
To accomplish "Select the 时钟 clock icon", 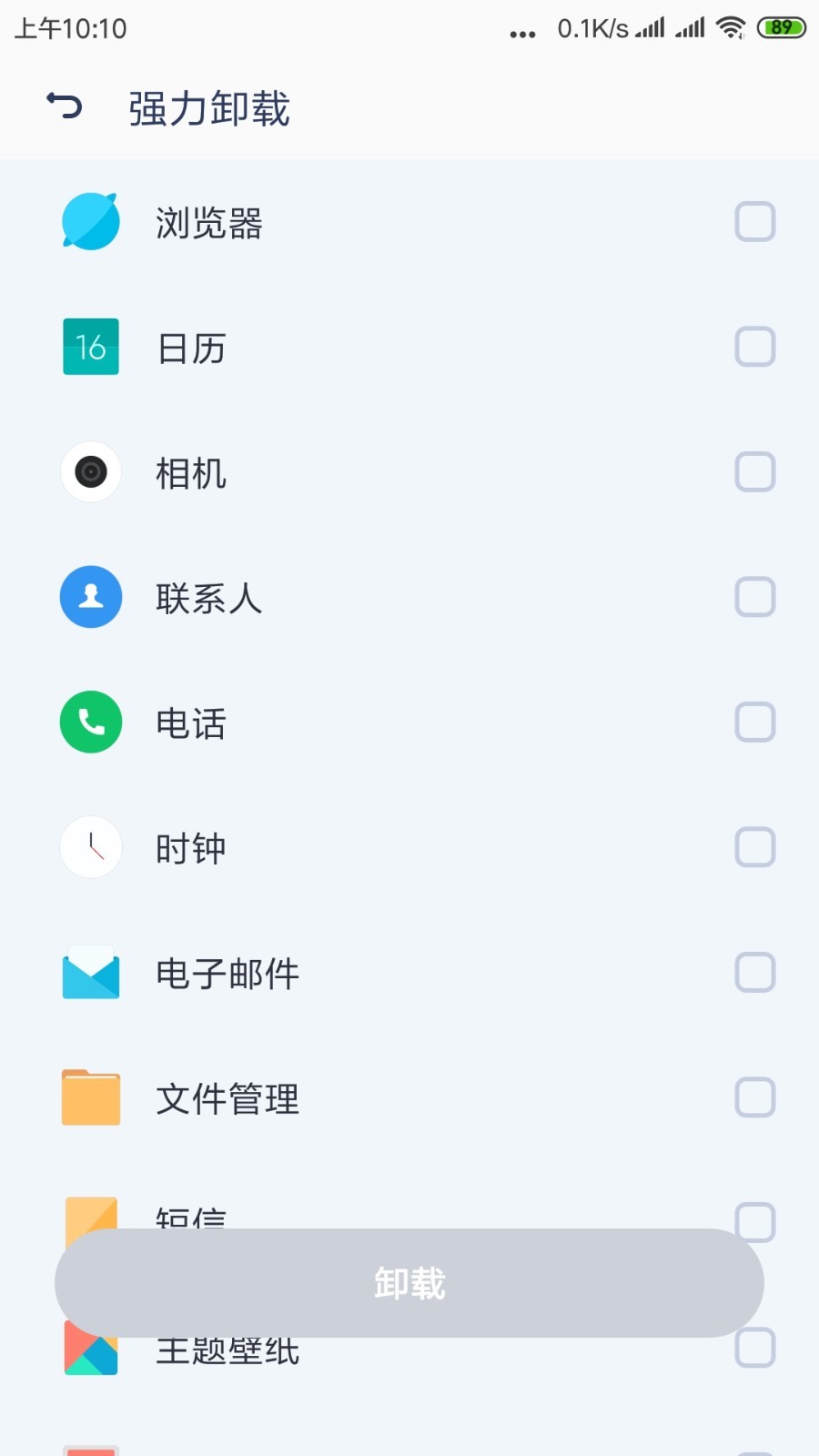I will click(90, 847).
